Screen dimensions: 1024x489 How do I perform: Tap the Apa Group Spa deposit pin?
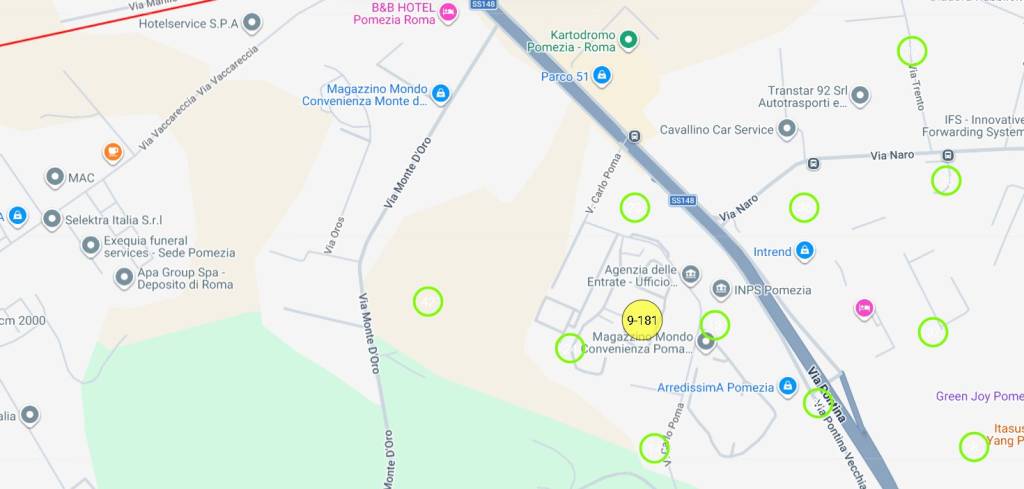point(124,277)
